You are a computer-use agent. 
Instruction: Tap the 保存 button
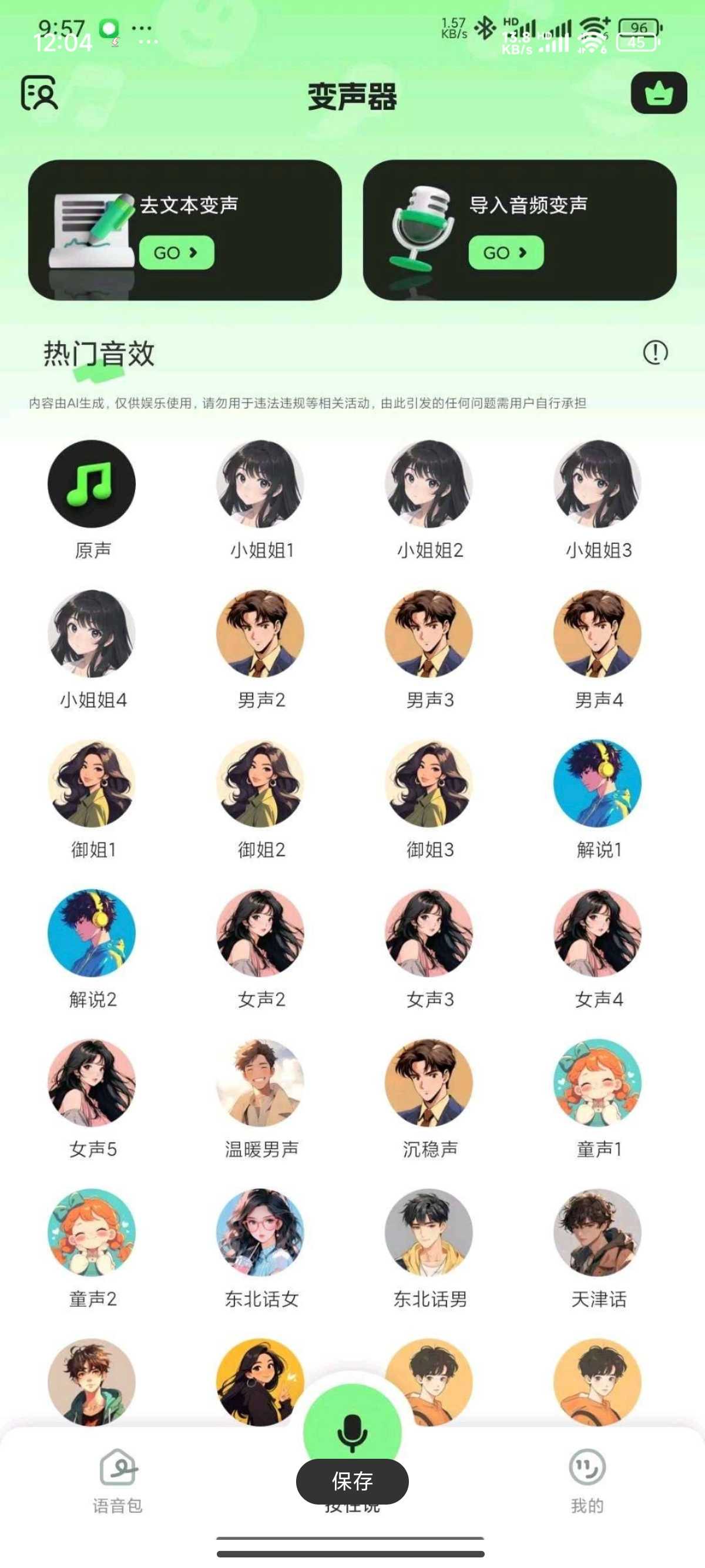(x=352, y=1482)
